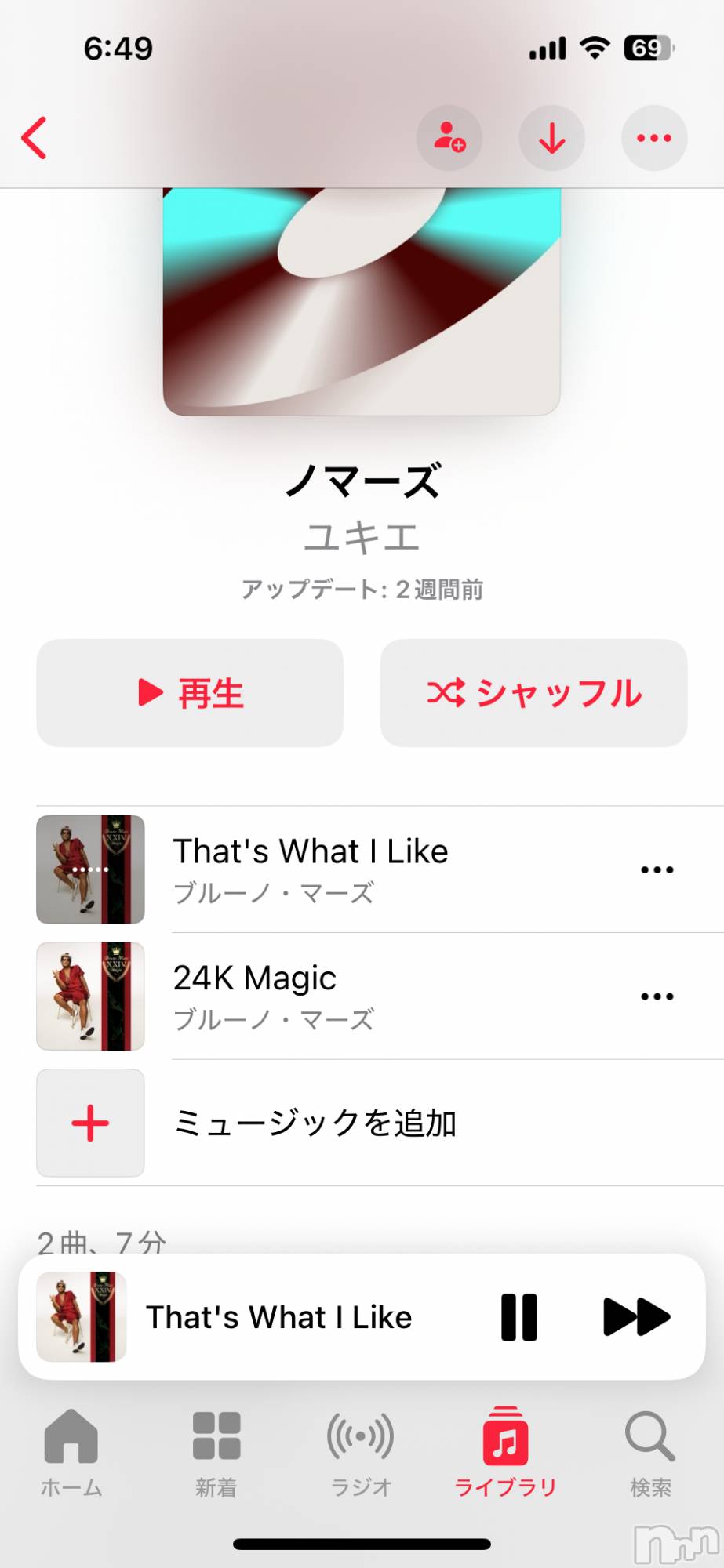The image size is (724, 1568).
Task: Select the ライブラリ tab
Action: [x=505, y=1452]
